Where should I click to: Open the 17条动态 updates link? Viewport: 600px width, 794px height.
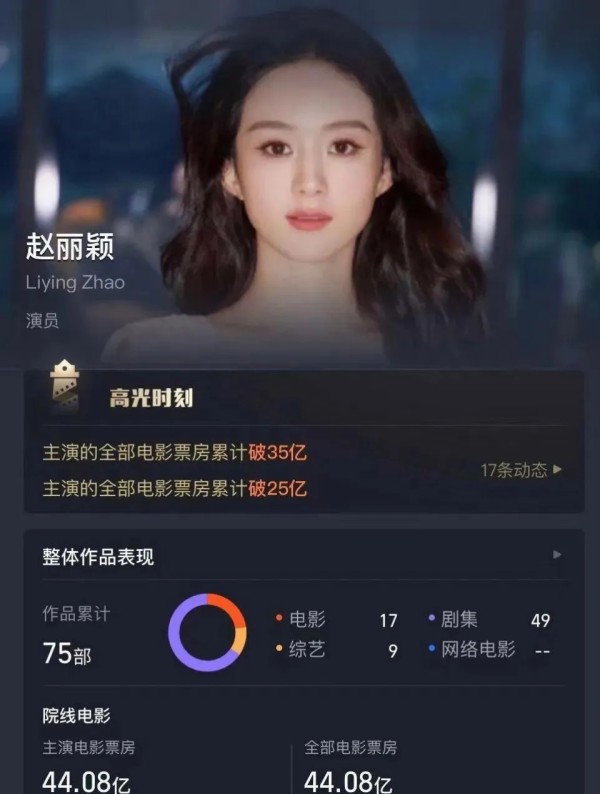click(521, 470)
